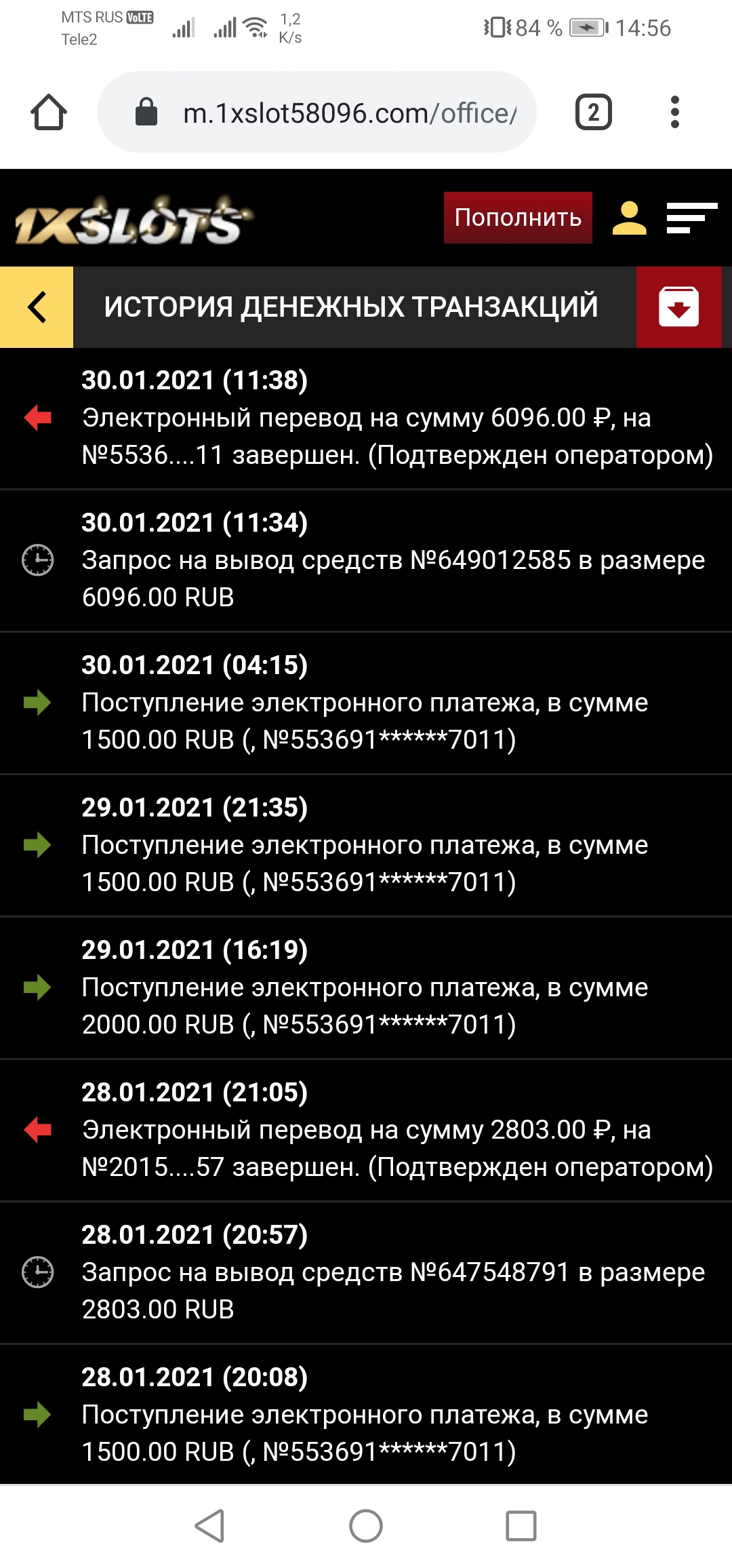Tap the Пополнить deposit button
Viewport: 732px width, 1568px height.
tap(518, 218)
